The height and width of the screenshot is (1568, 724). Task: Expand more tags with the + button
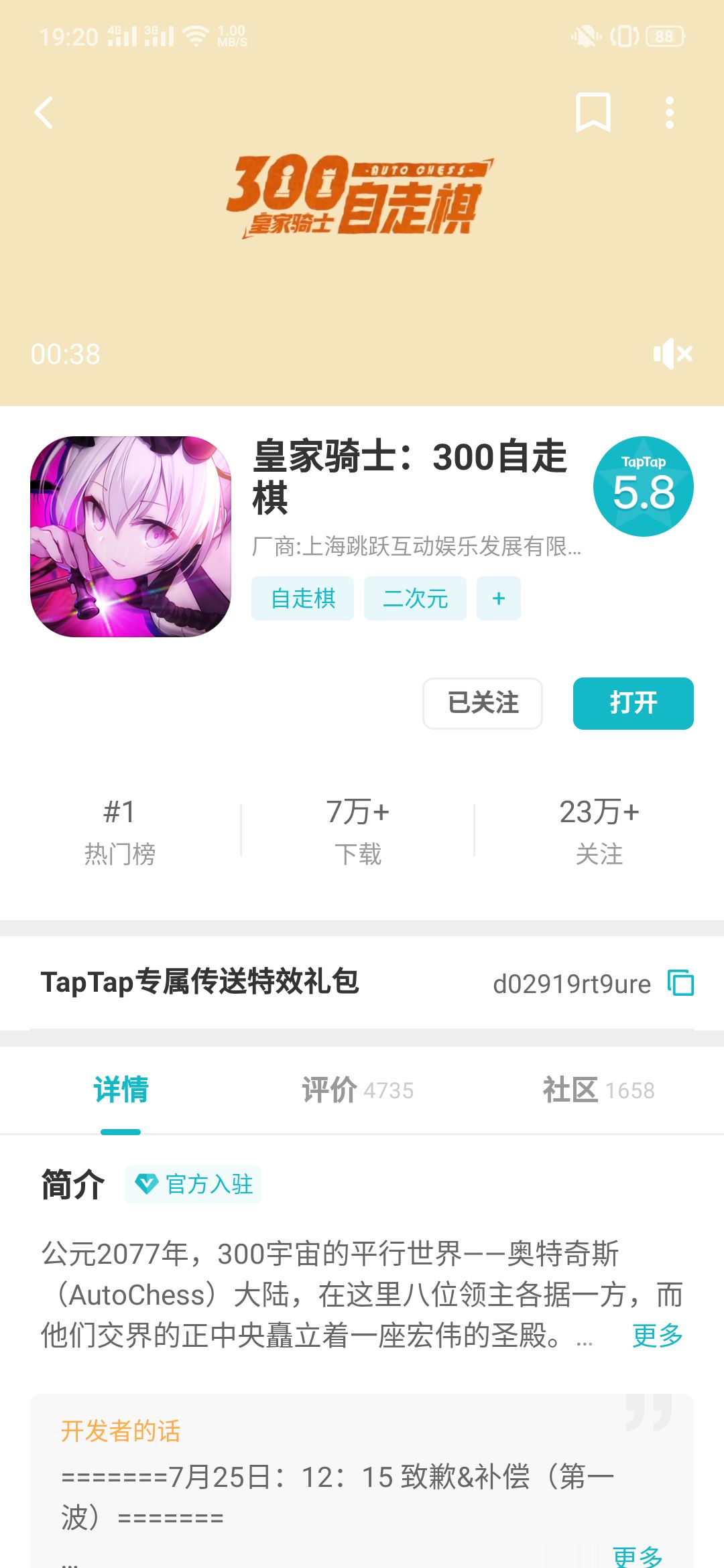[498, 598]
